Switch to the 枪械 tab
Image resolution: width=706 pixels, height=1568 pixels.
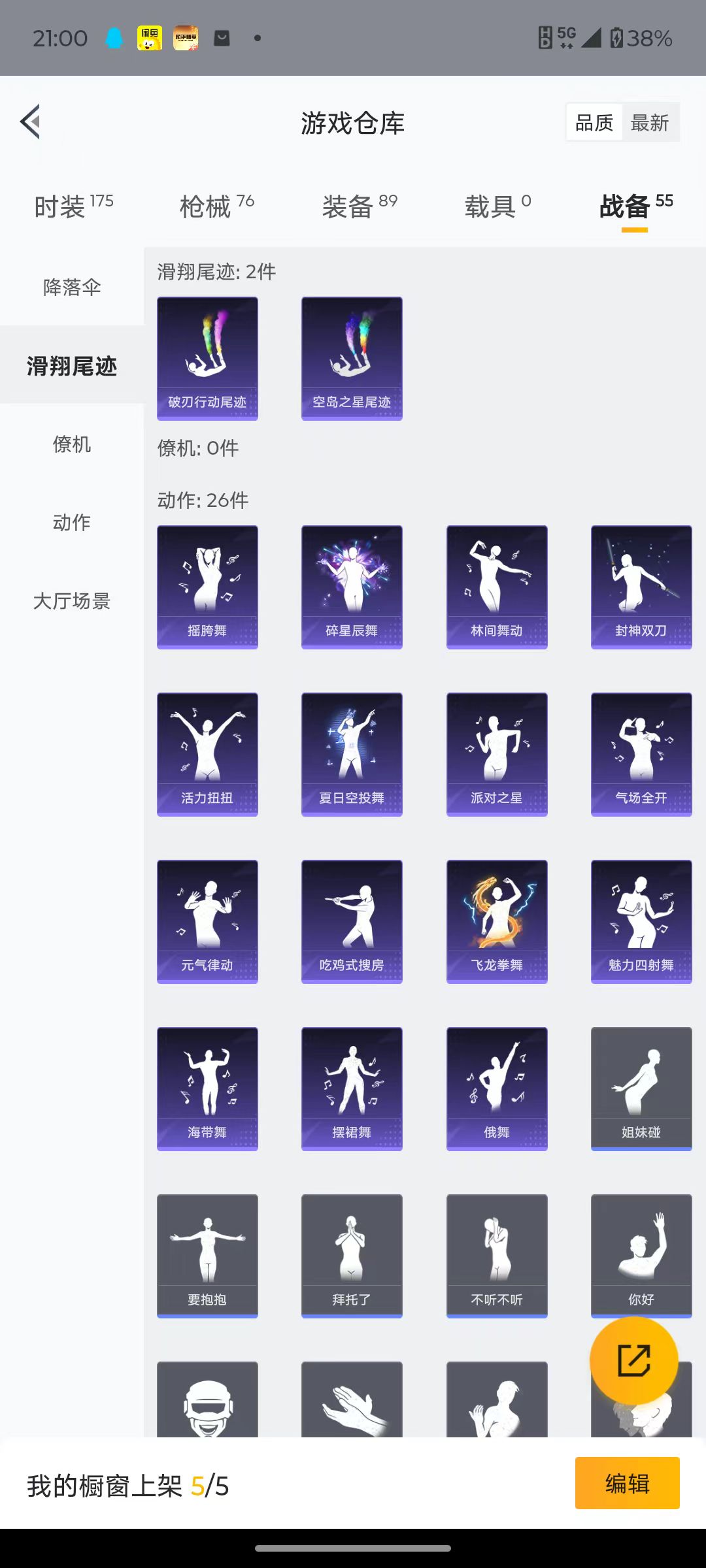tap(217, 206)
